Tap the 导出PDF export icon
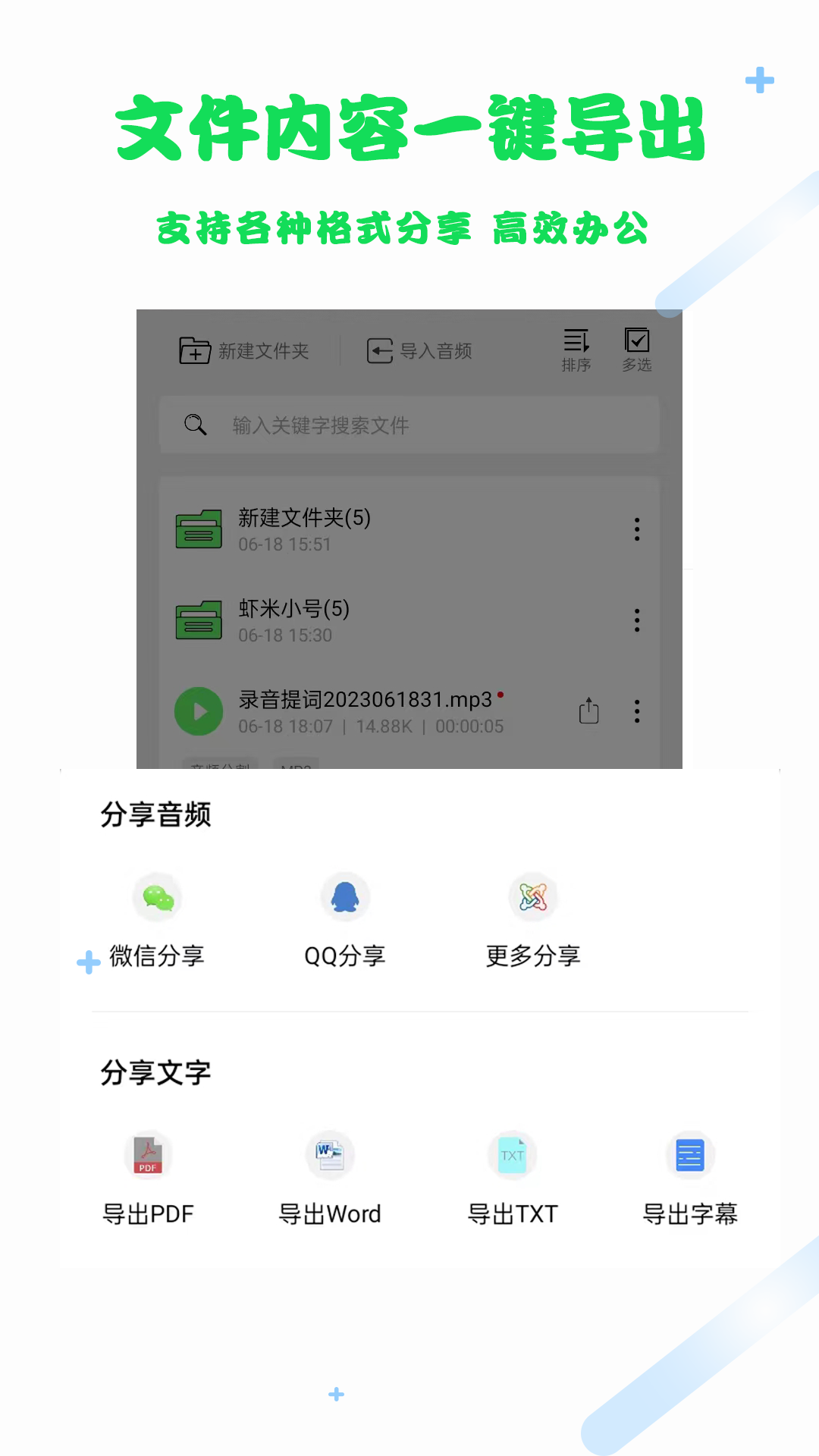Viewport: 819px width, 1456px height. [148, 1155]
